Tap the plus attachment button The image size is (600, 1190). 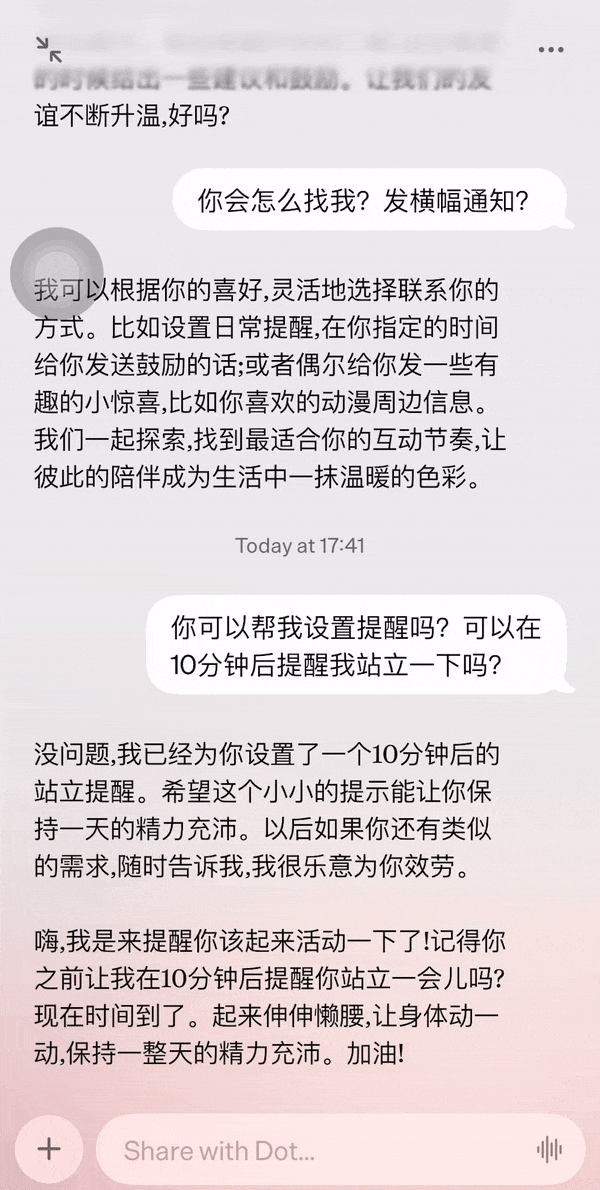(49, 1148)
